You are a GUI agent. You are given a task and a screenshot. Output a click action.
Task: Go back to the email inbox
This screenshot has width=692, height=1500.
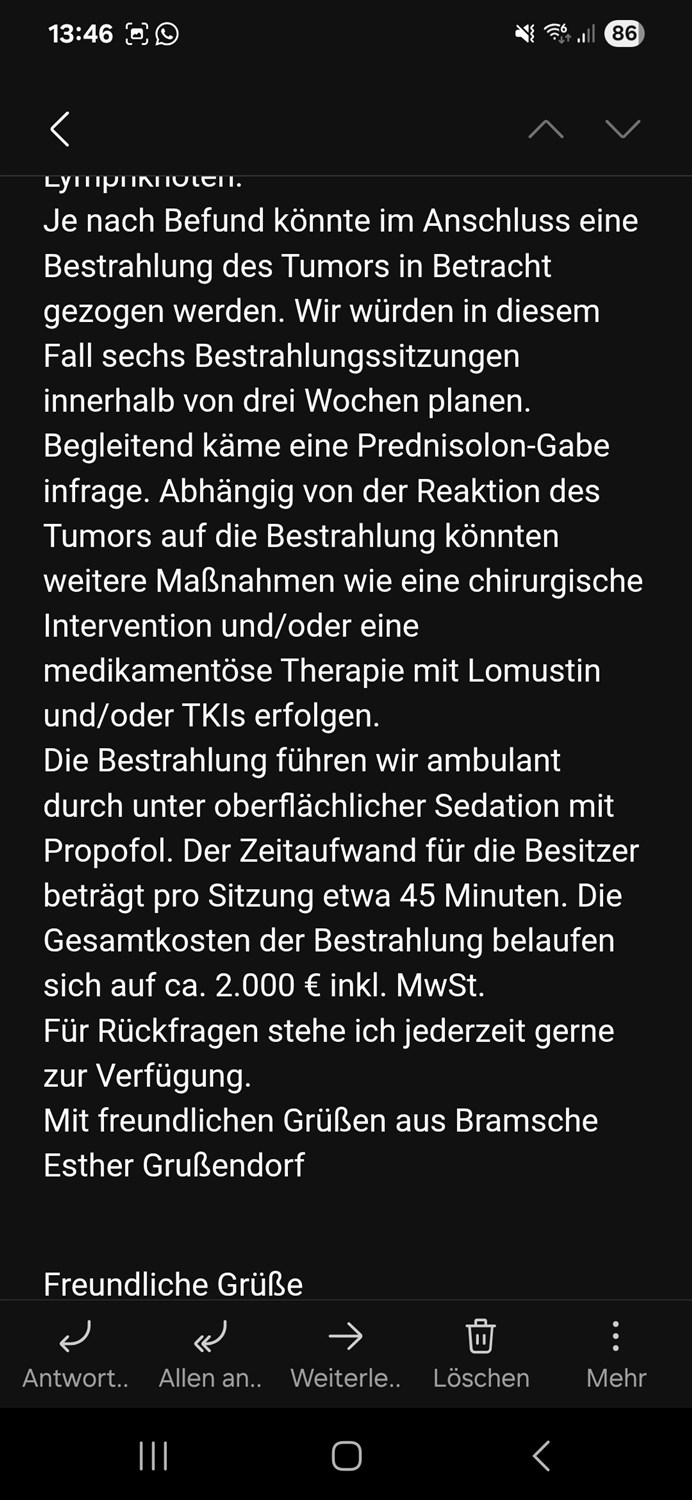coord(60,129)
